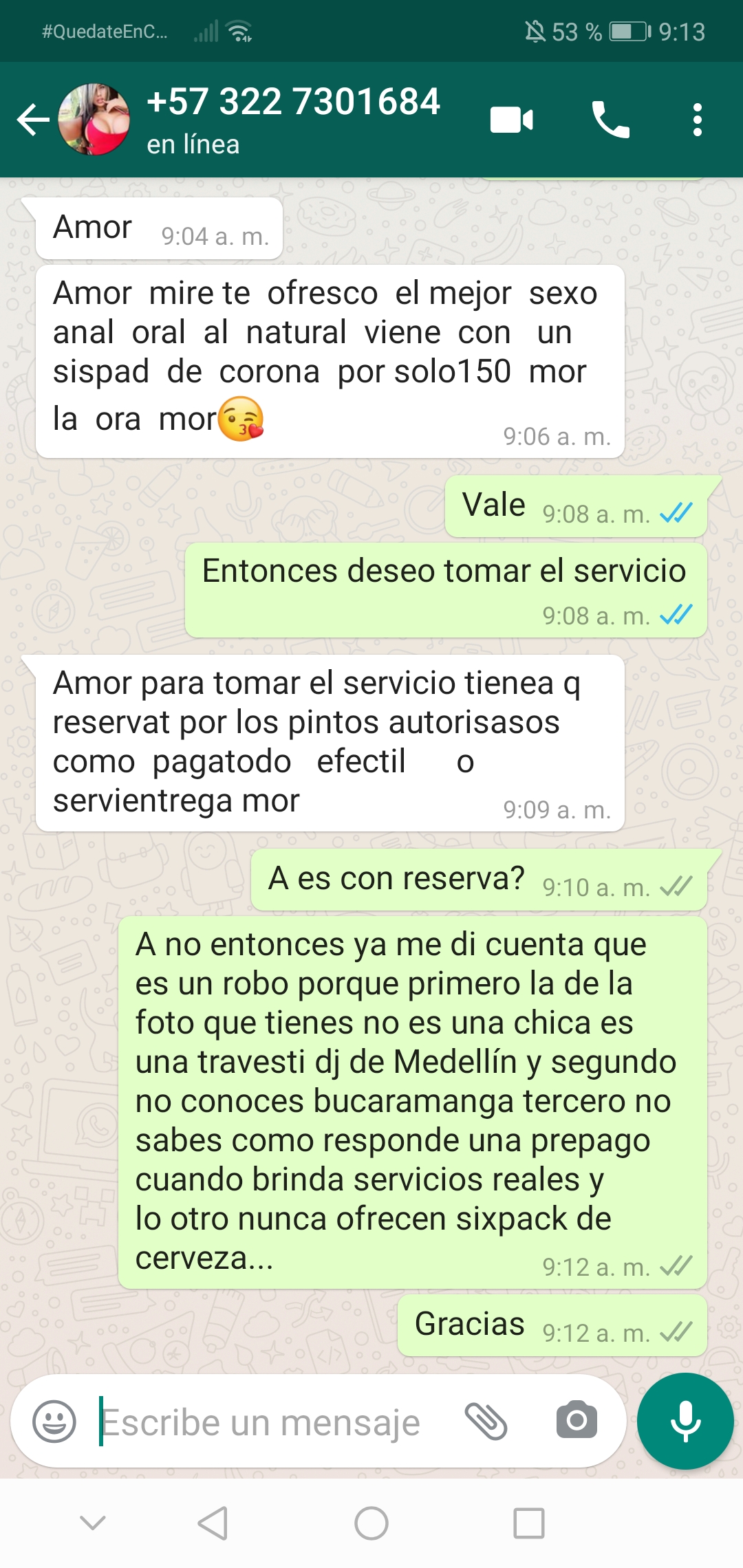
Task: Open recent apps from navigation bar
Action: coord(529,1523)
